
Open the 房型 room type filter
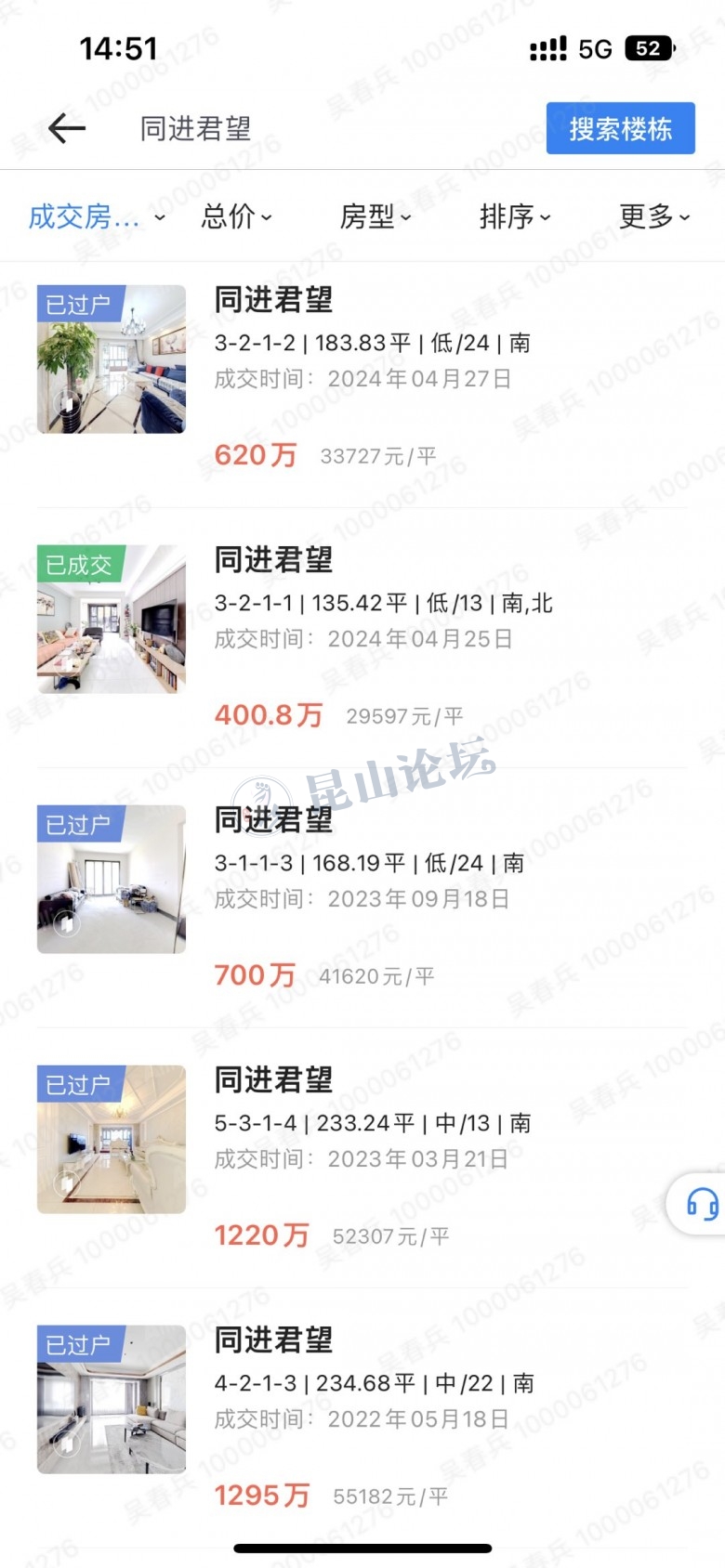coord(375,216)
